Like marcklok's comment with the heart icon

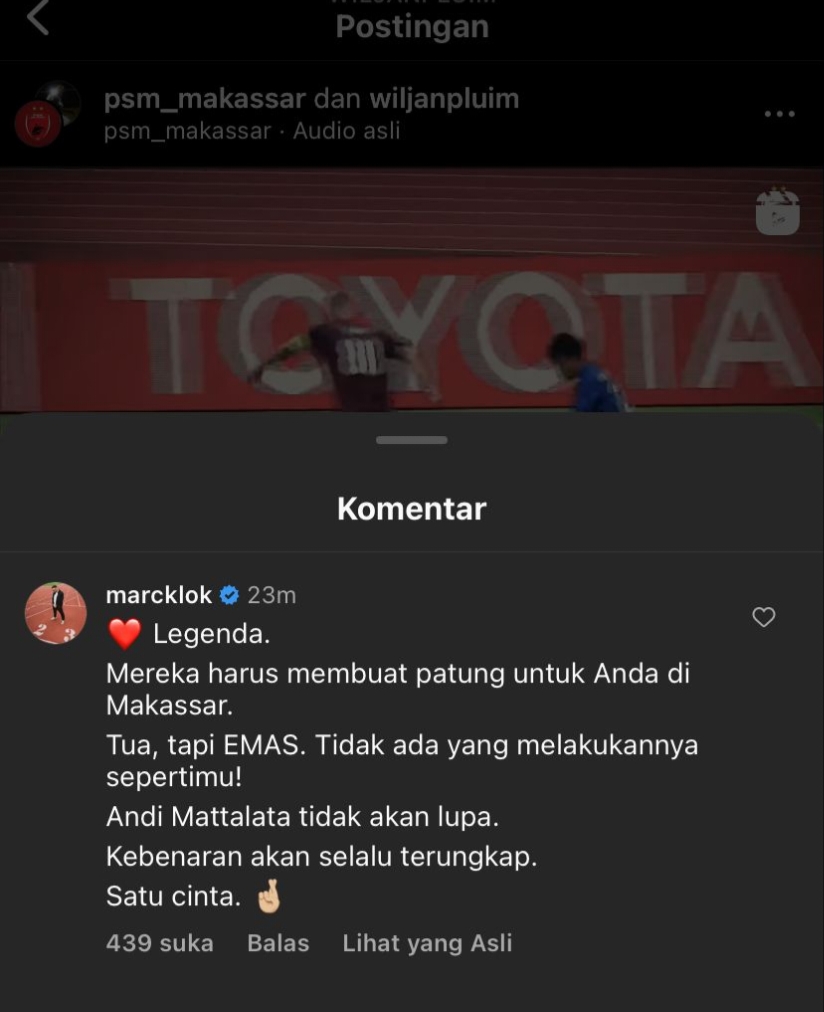pos(763,618)
